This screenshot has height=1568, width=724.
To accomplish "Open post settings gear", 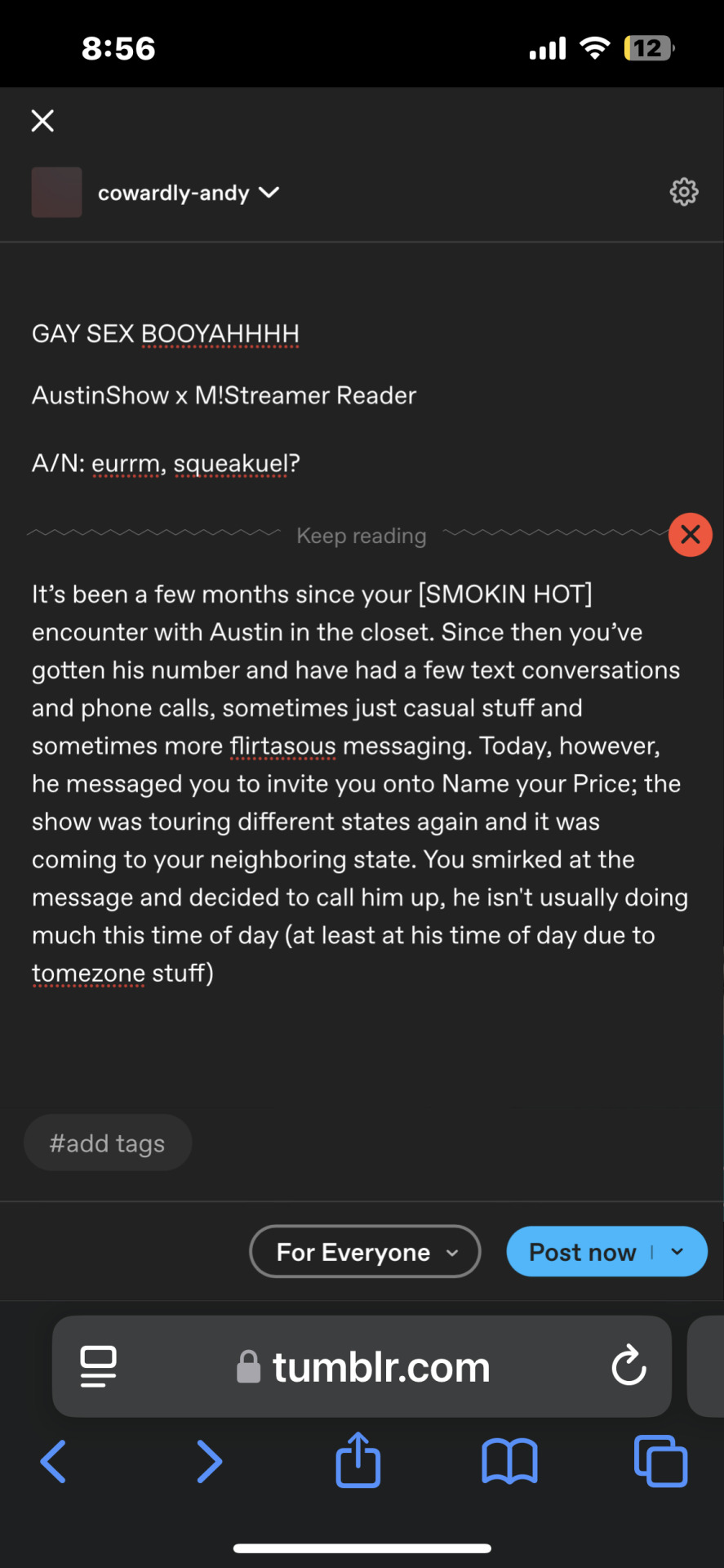I will pyautogui.click(x=683, y=192).
